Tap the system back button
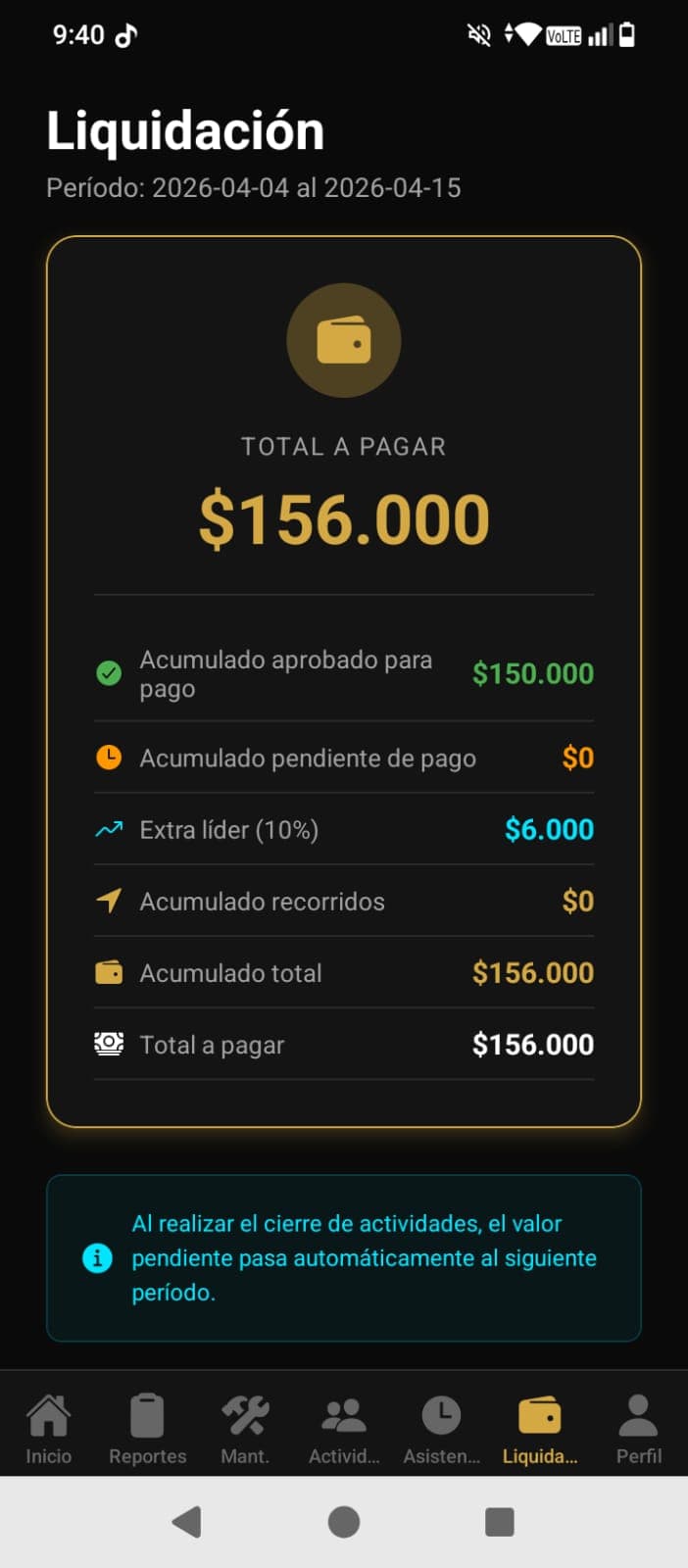Screen dimensions: 688x1568 [x=186, y=1522]
